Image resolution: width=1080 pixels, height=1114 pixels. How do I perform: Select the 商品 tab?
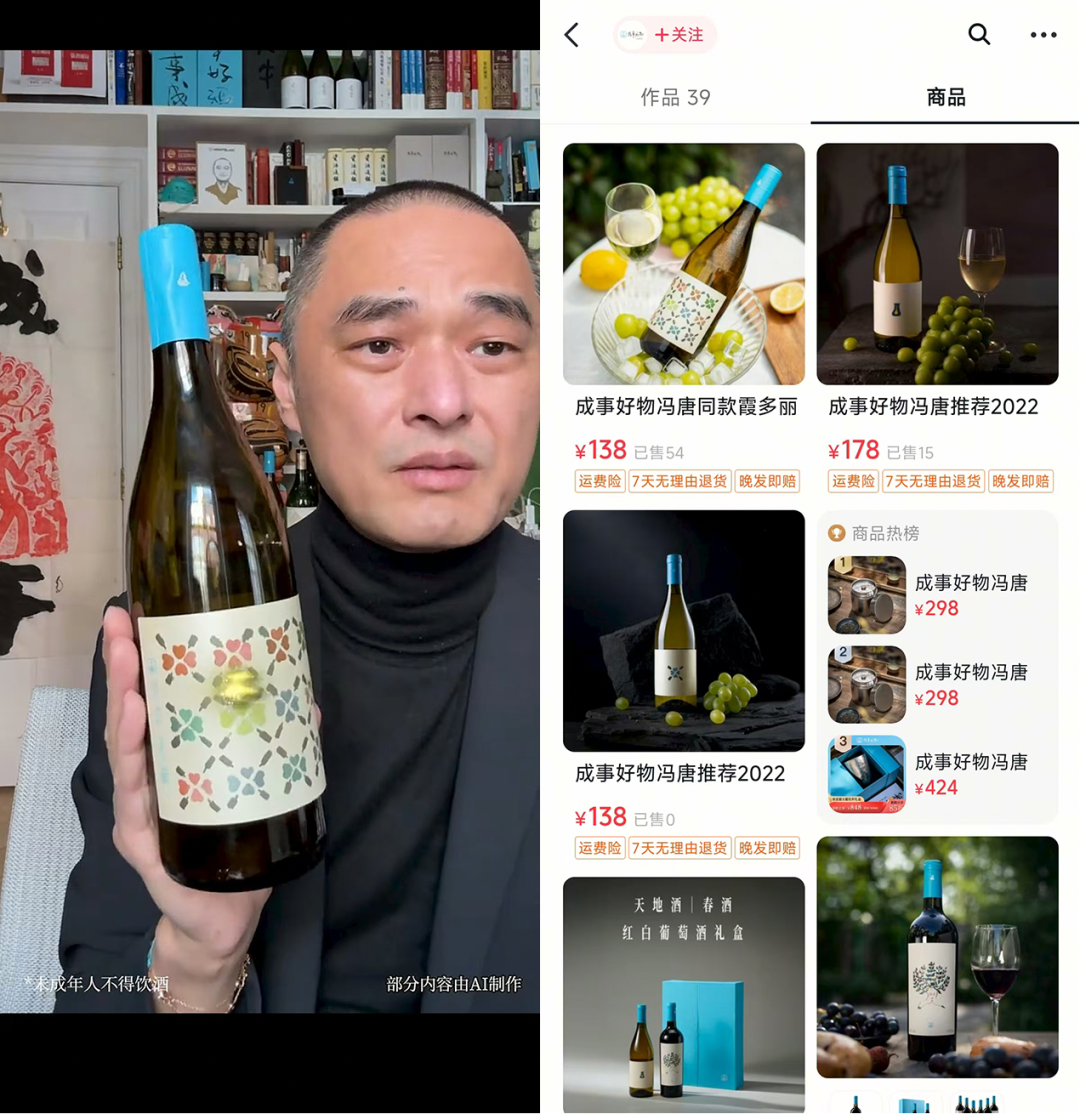tap(945, 97)
